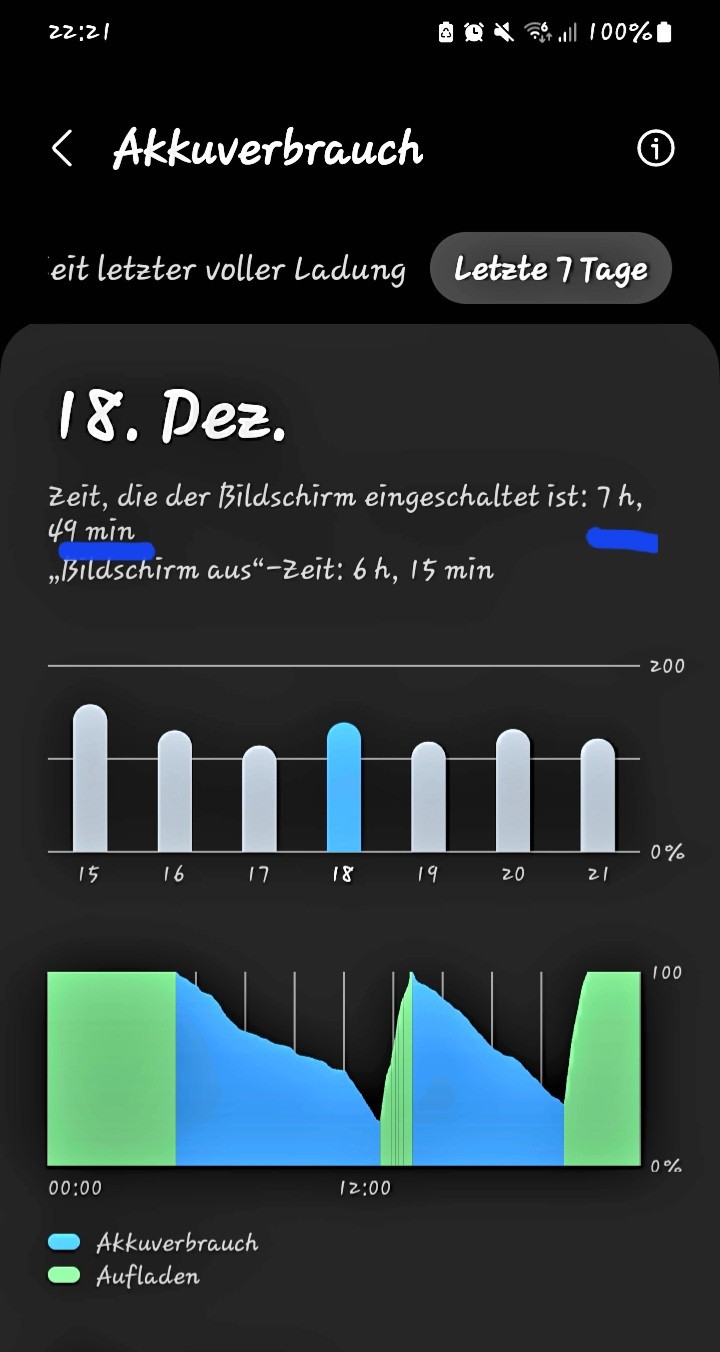Select the 'Letzte 7 Tage' tab
Viewport: 720px width, 1352px height.
(x=551, y=269)
